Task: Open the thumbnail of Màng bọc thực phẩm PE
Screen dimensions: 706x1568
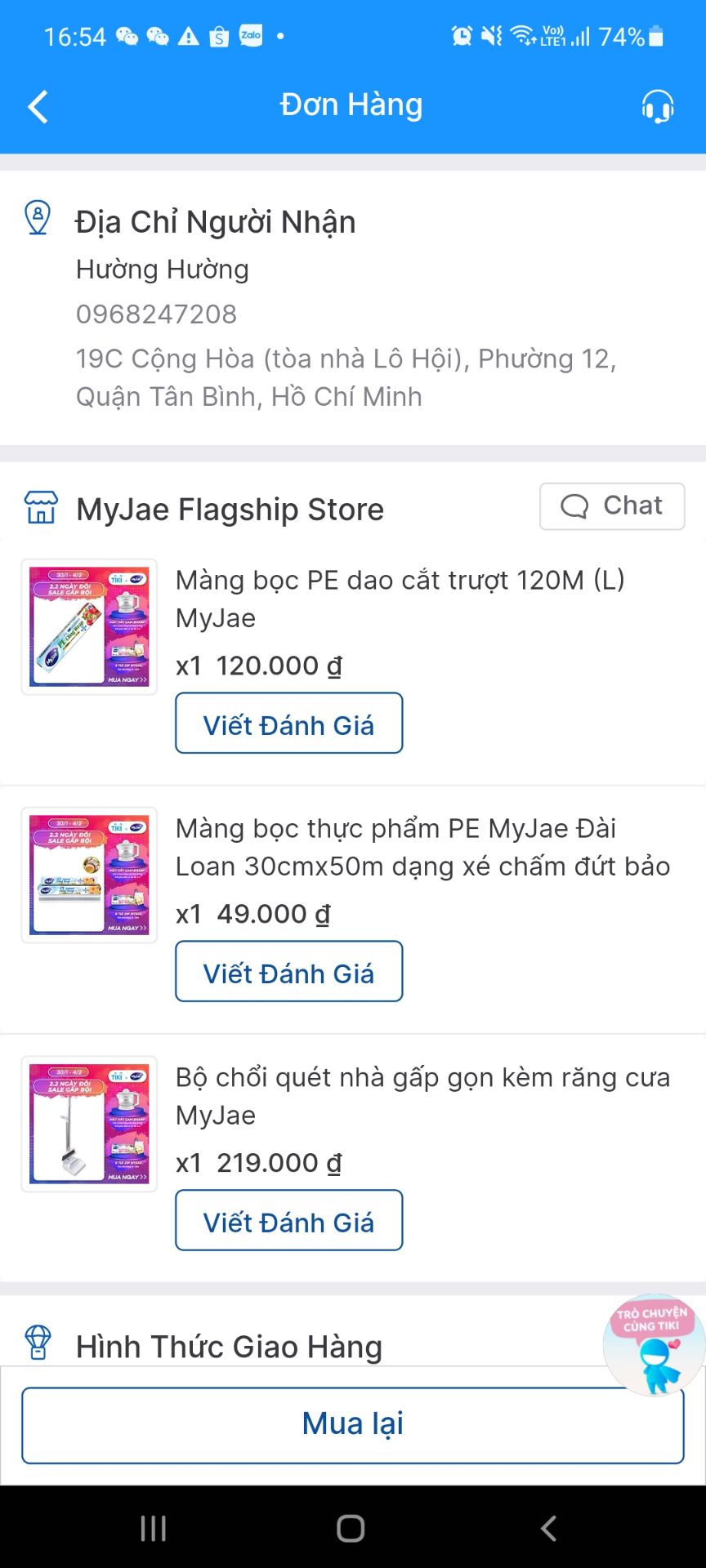Action: click(x=88, y=875)
